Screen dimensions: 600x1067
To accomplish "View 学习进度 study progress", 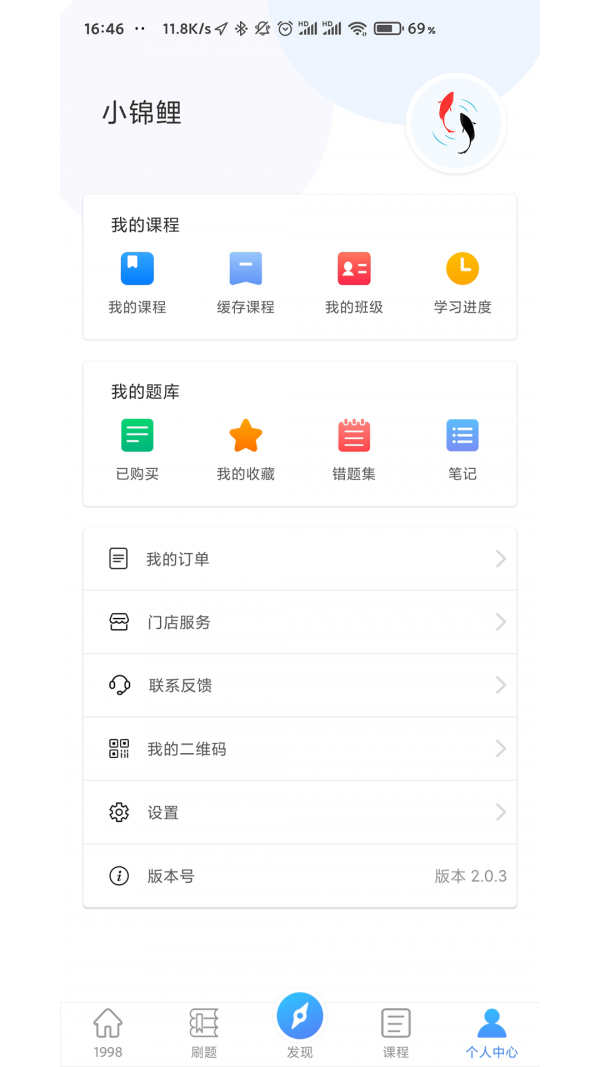I will point(462,281).
